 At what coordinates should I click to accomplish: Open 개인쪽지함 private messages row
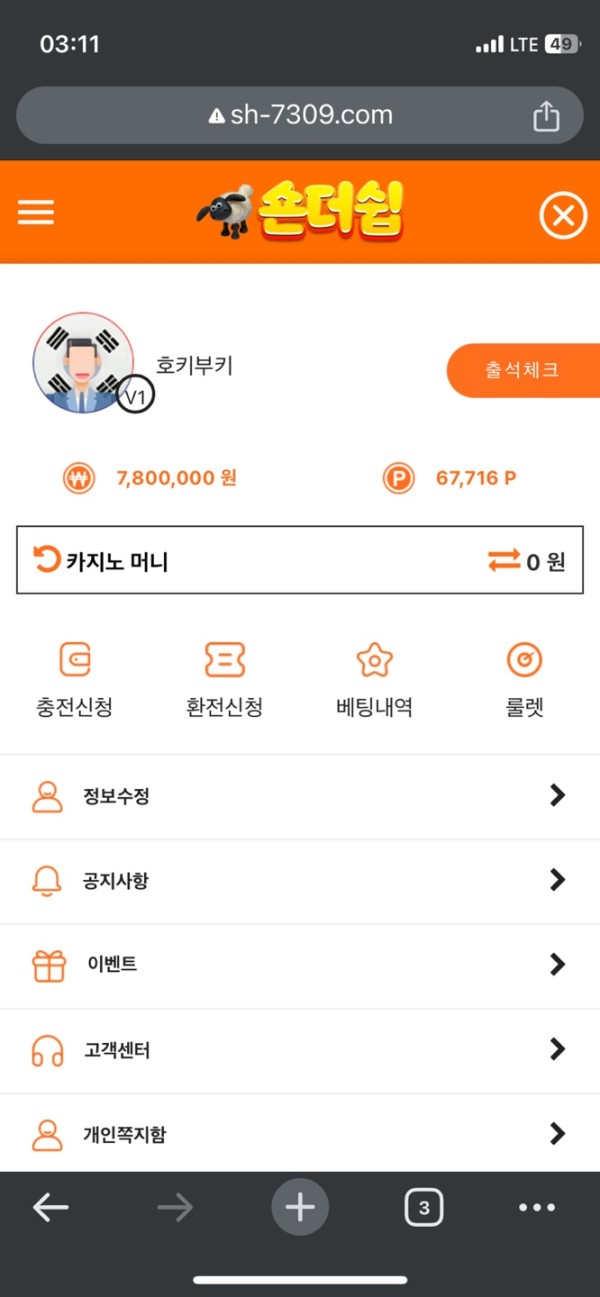click(300, 1134)
